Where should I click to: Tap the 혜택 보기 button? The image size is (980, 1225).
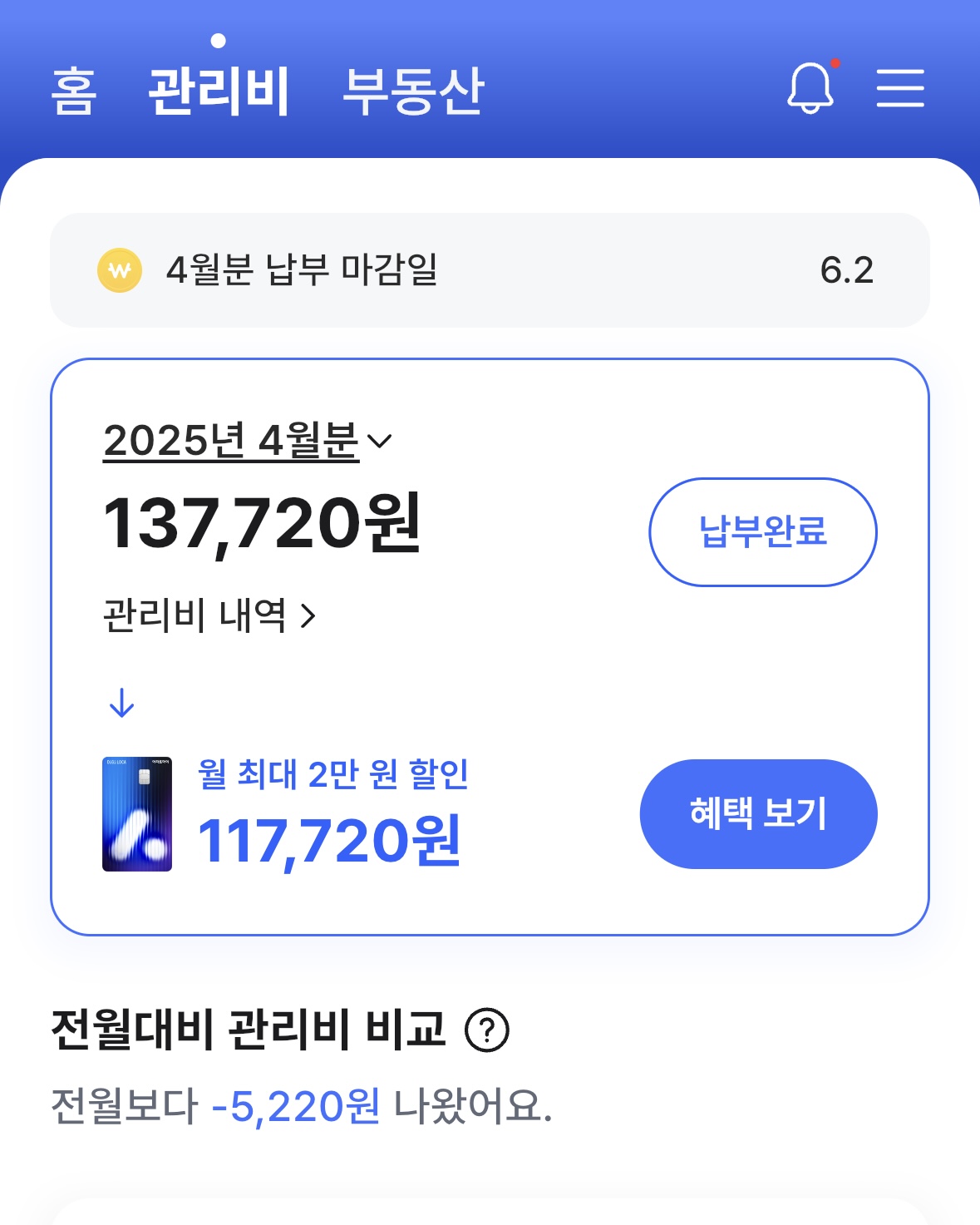pos(758,813)
